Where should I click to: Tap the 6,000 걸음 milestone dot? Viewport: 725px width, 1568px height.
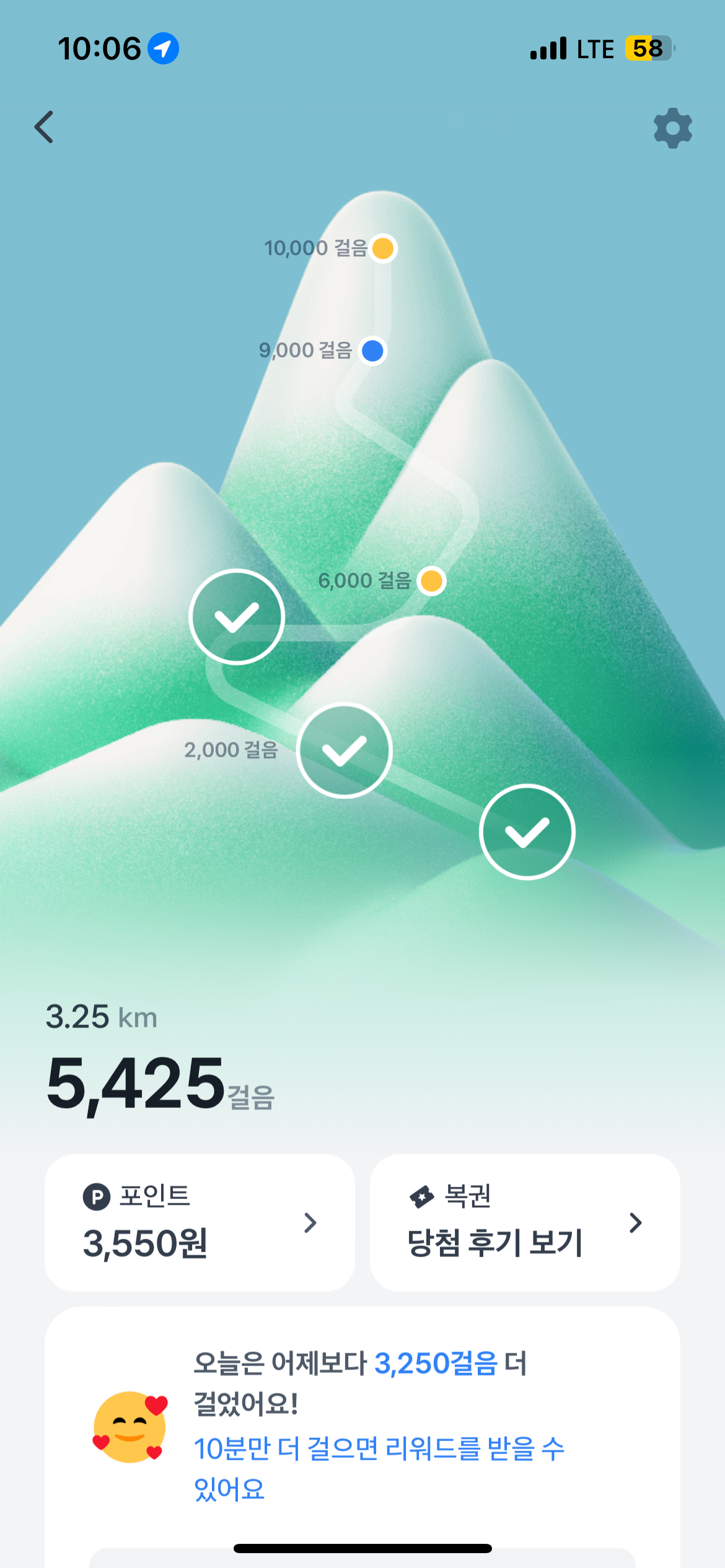pos(431,581)
